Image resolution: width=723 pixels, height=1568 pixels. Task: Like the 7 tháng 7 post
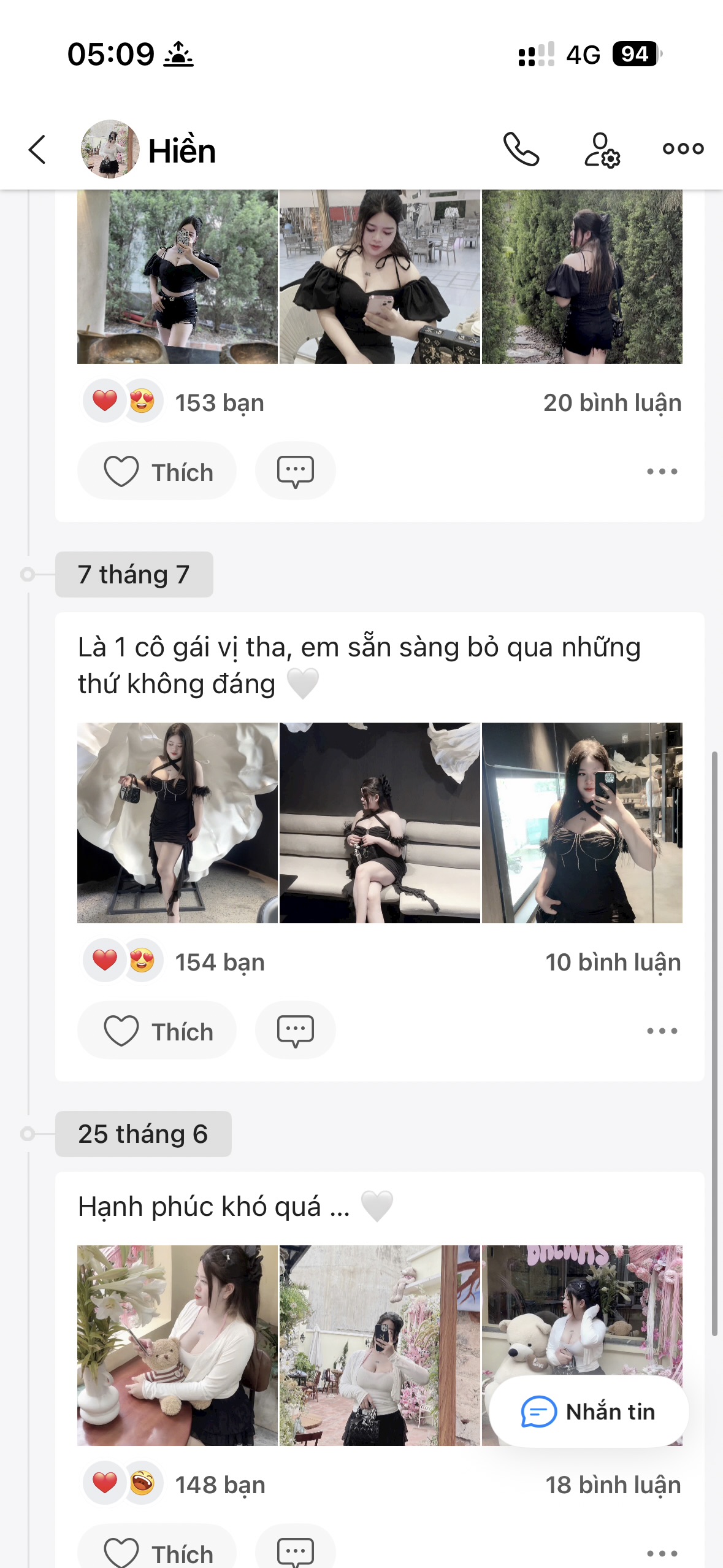point(157,1031)
